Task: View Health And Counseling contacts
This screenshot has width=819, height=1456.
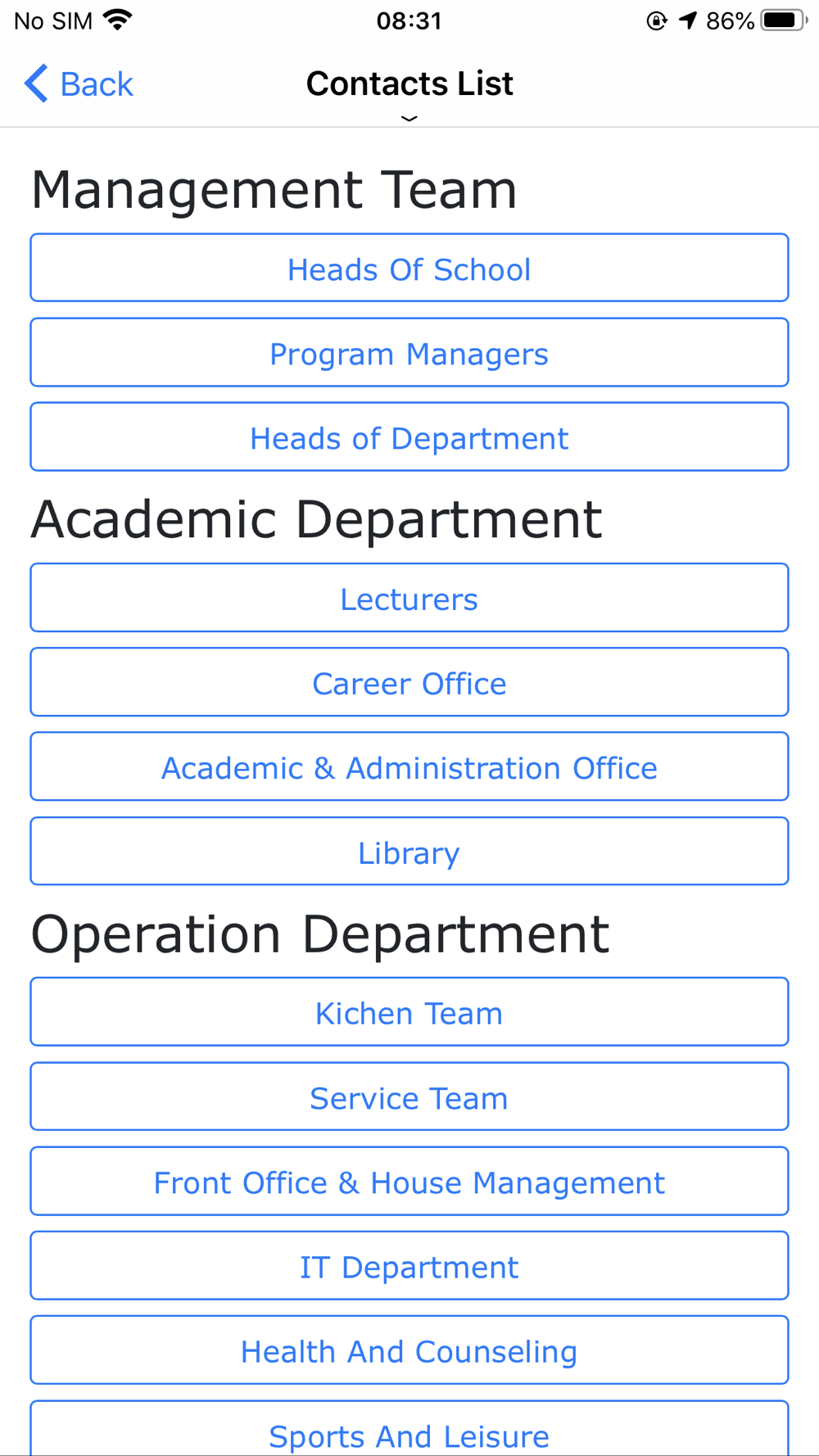Action: [x=409, y=1350]
